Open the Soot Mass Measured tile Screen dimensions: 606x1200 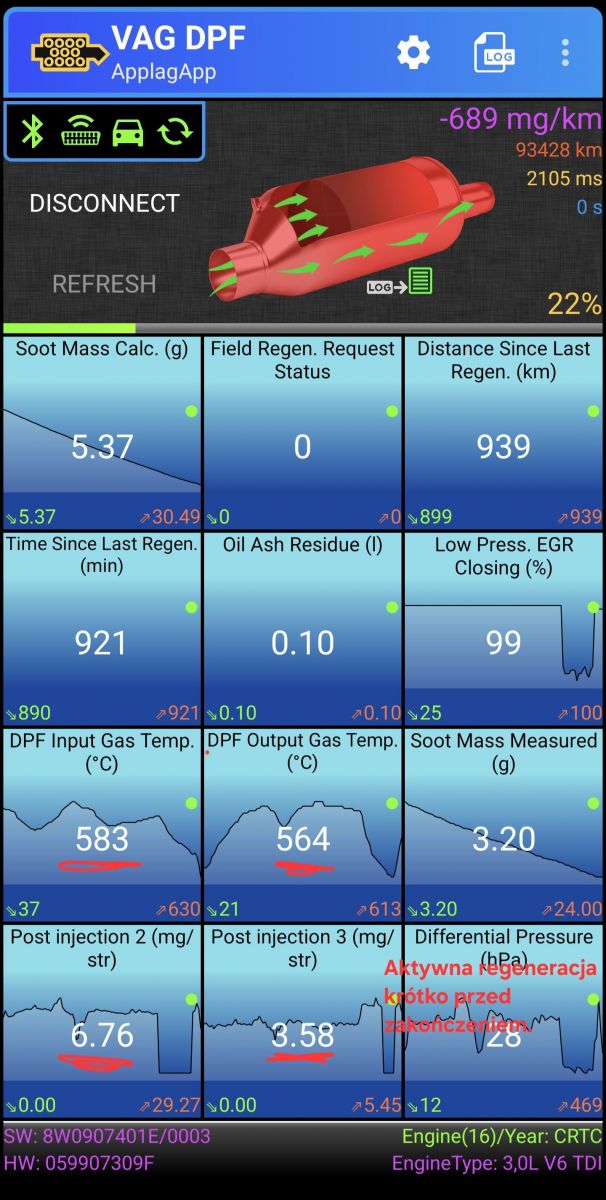click(x=503, y=824)
